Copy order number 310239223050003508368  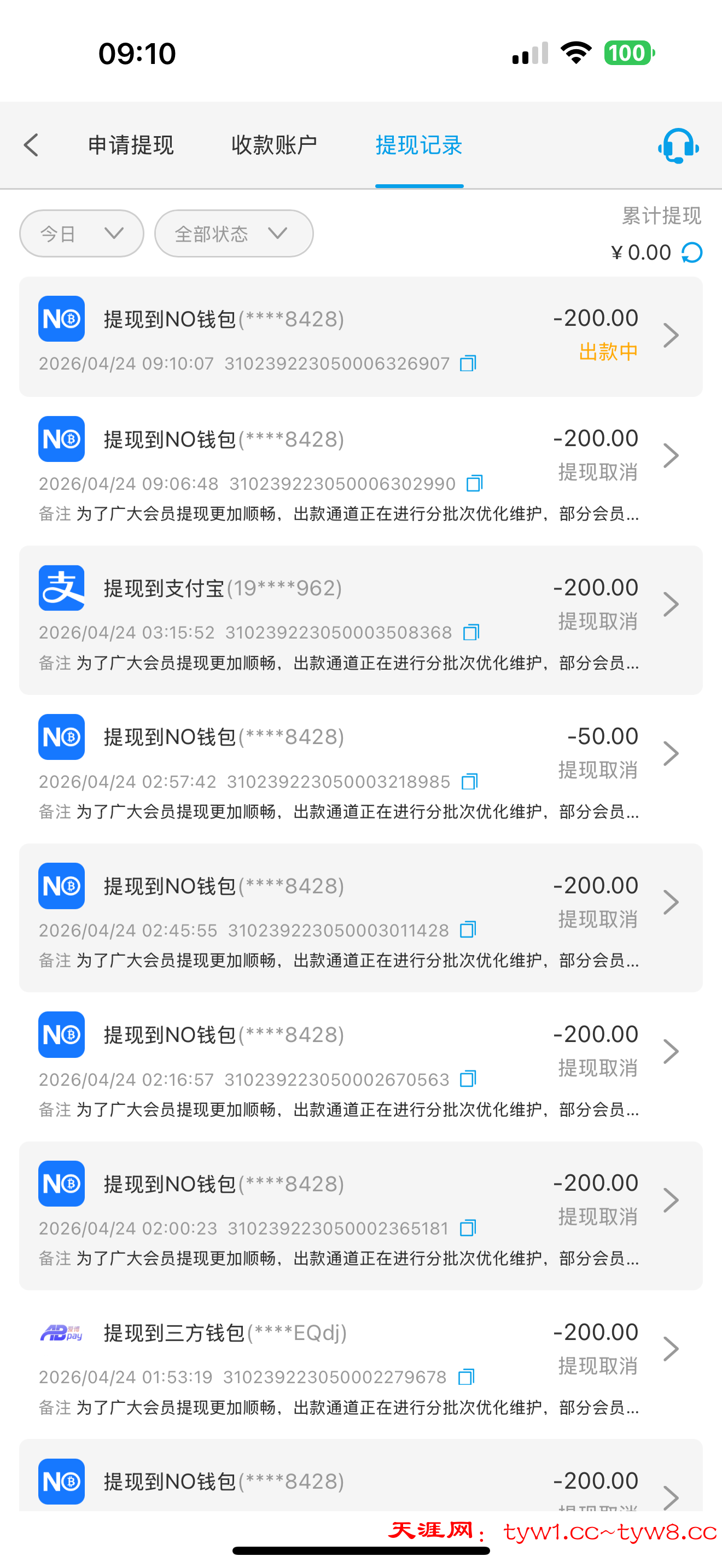[471, 633]
